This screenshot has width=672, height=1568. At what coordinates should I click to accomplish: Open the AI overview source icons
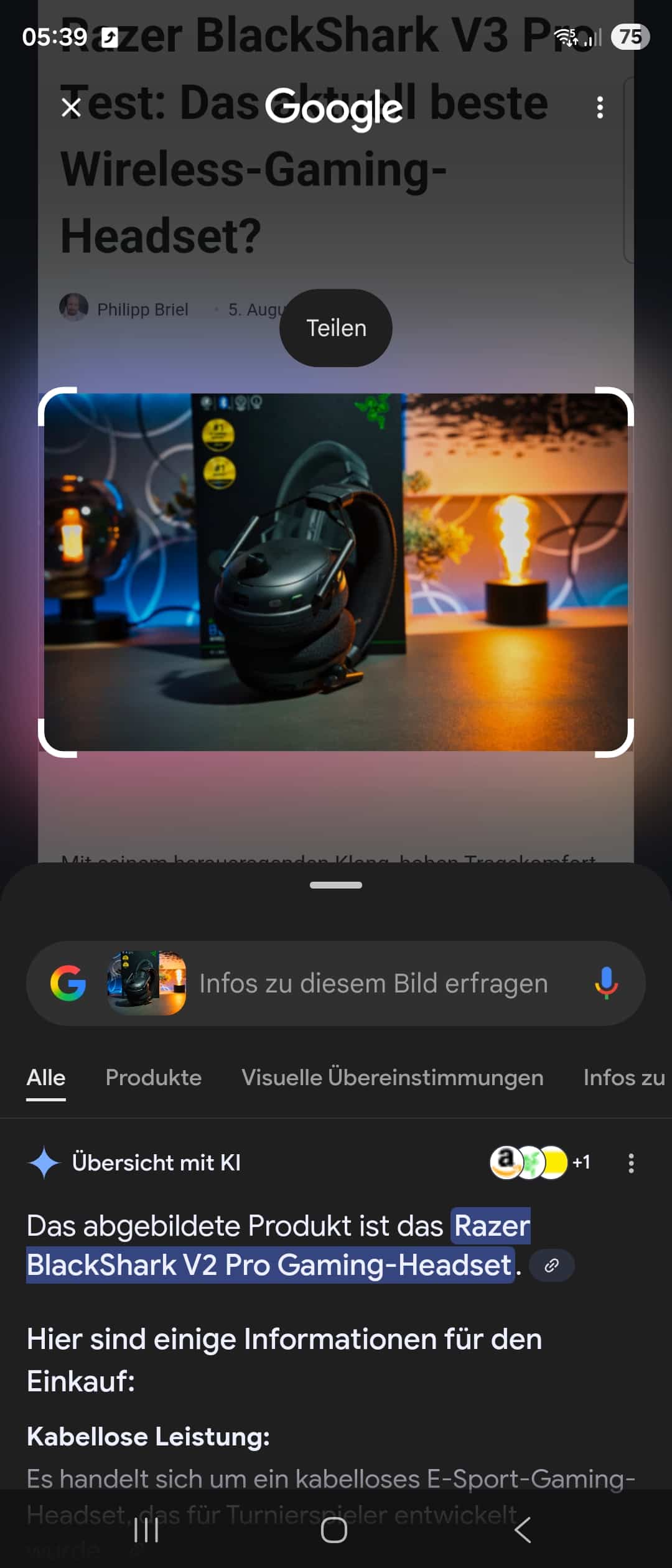(x=539, y=1162)
